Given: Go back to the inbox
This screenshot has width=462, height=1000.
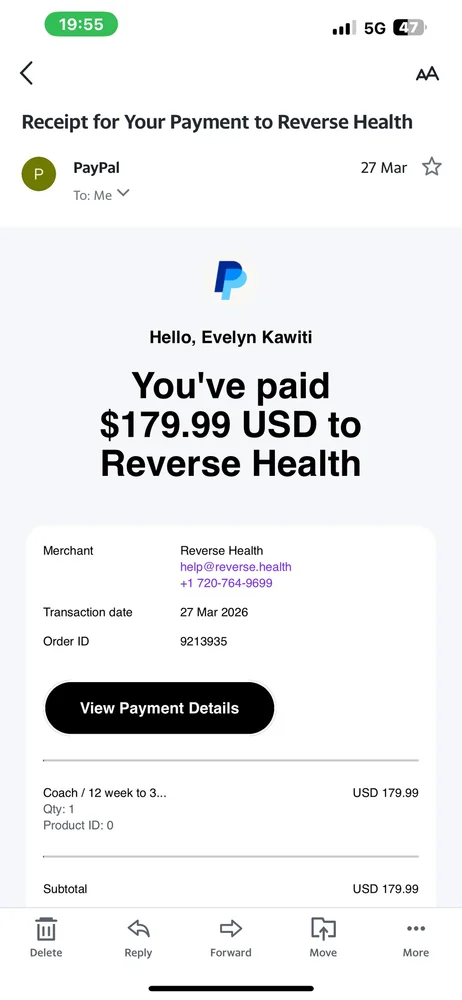Looking at the screenshot, I should click(26, 73).
